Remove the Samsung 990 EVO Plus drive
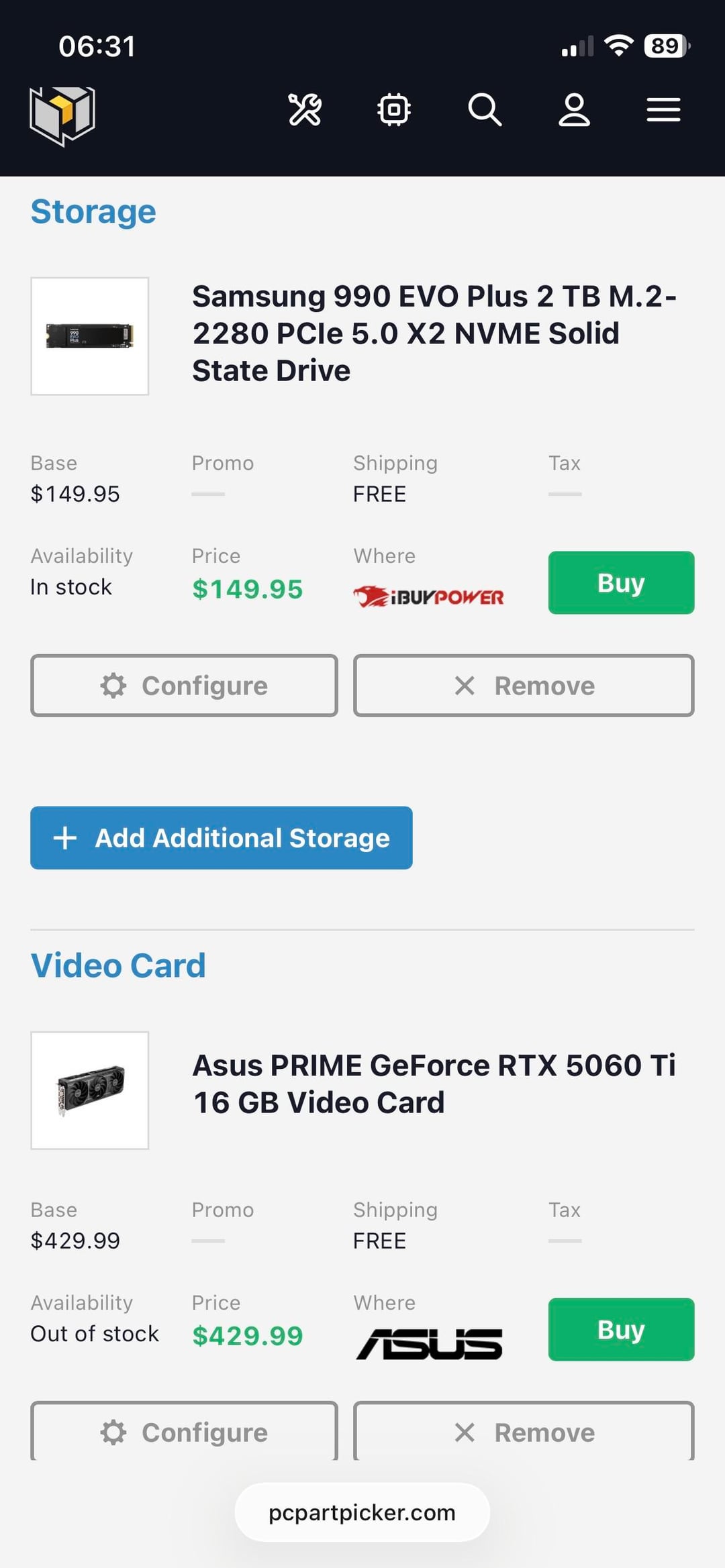The height and width of the screenshot is (1568, 725). tap(524, 686)
